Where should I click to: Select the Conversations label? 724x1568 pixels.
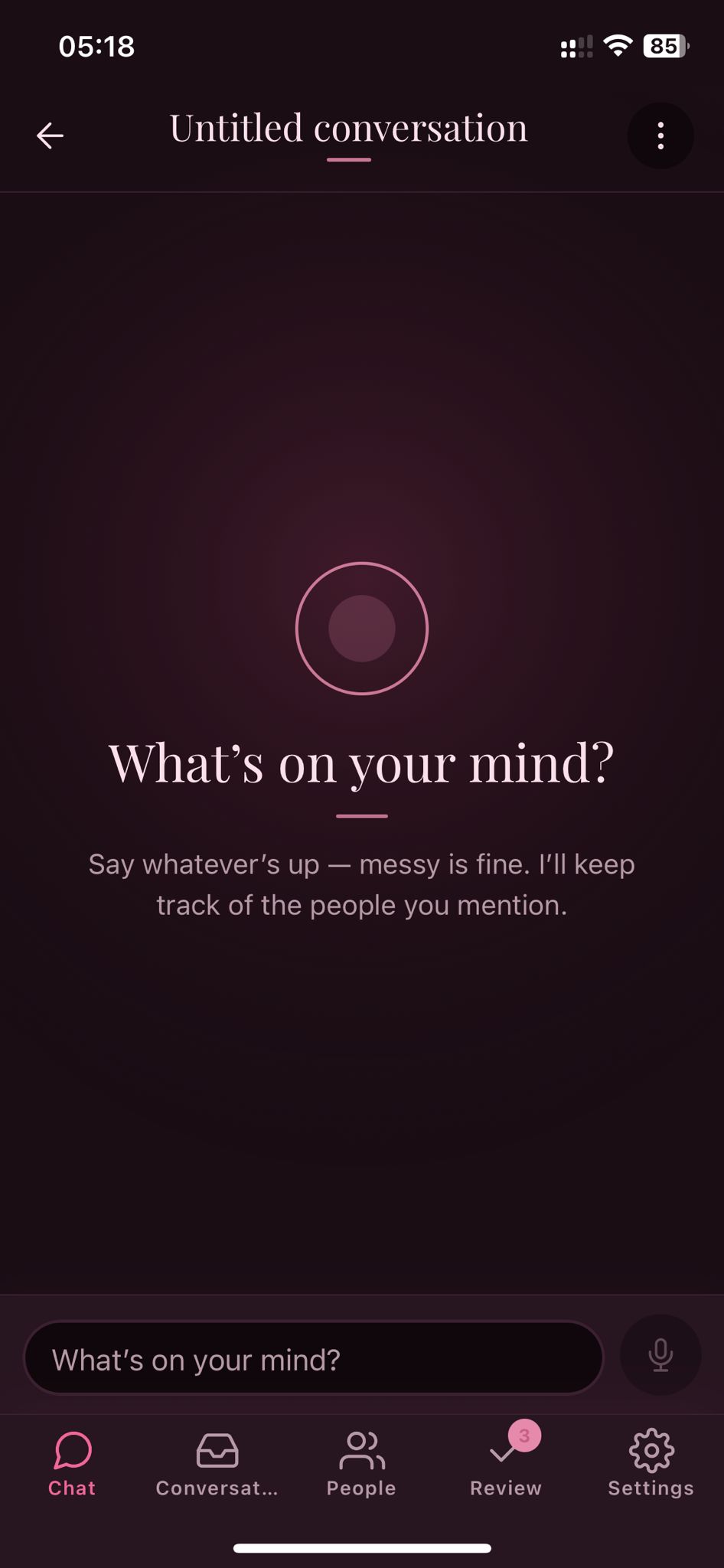pyautogui.click(x=217, y=1488)
